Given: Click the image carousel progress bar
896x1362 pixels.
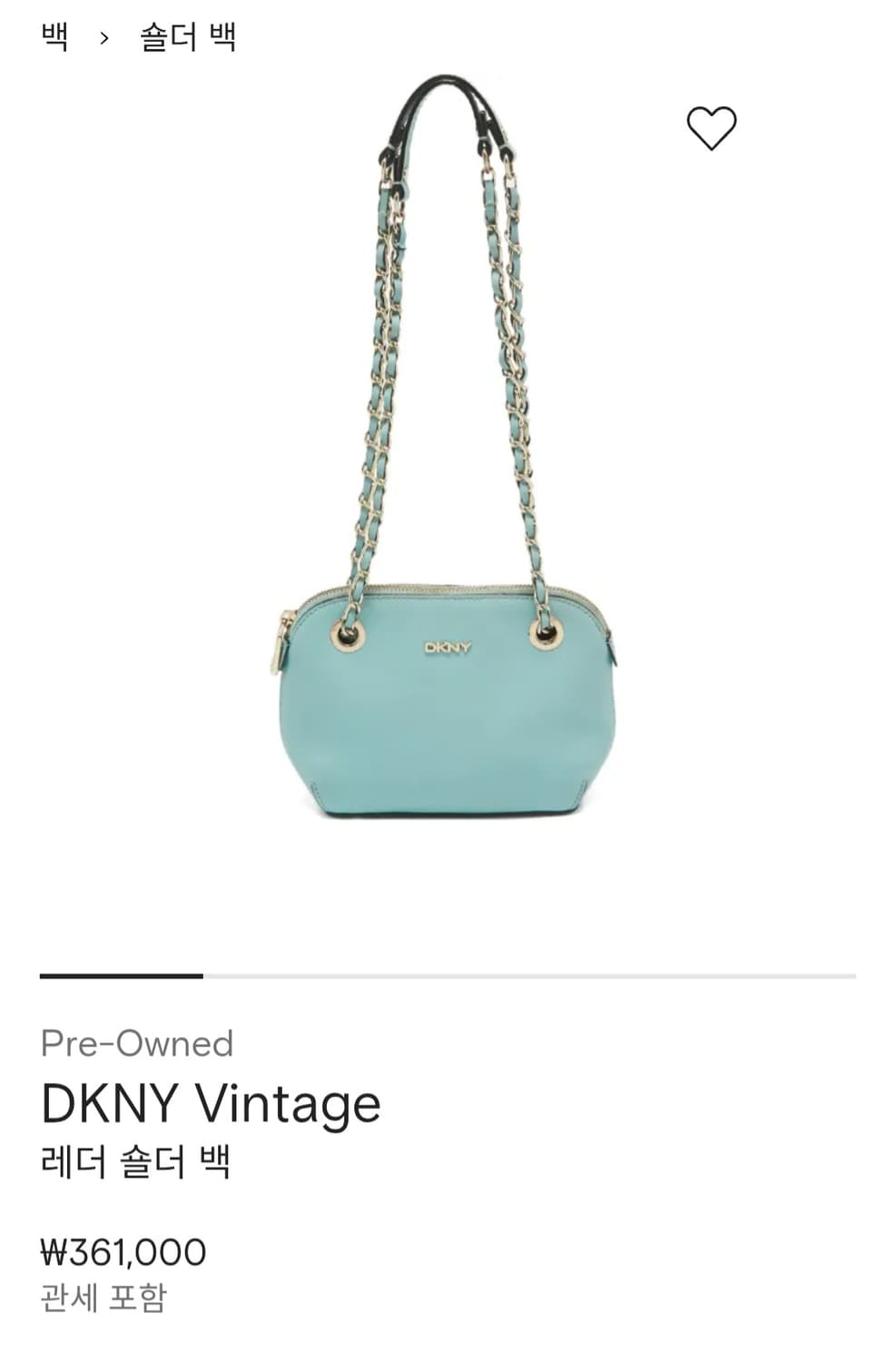Looking at the screenshot, I should [448, 977].
